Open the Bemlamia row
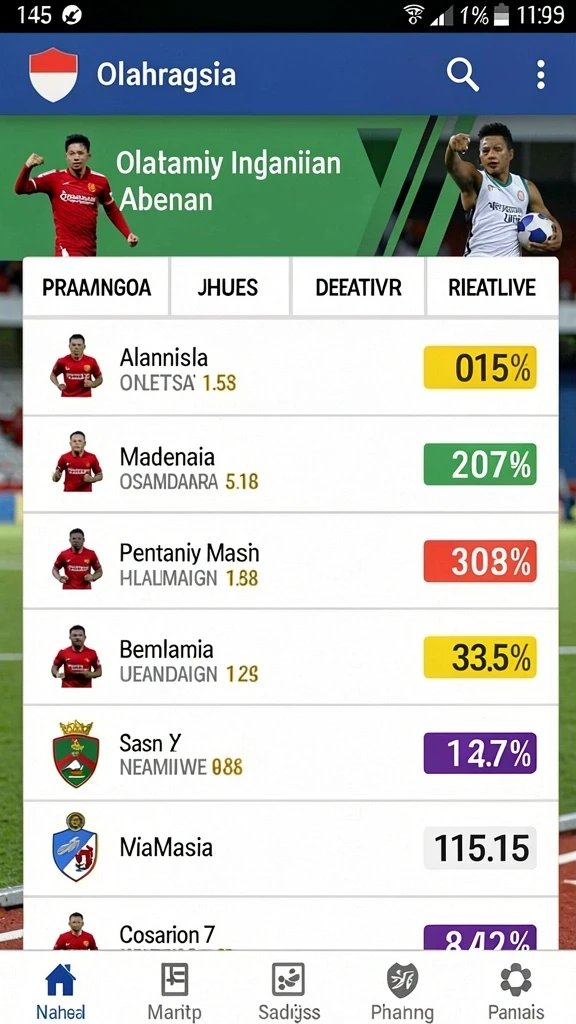 point(291,657)
